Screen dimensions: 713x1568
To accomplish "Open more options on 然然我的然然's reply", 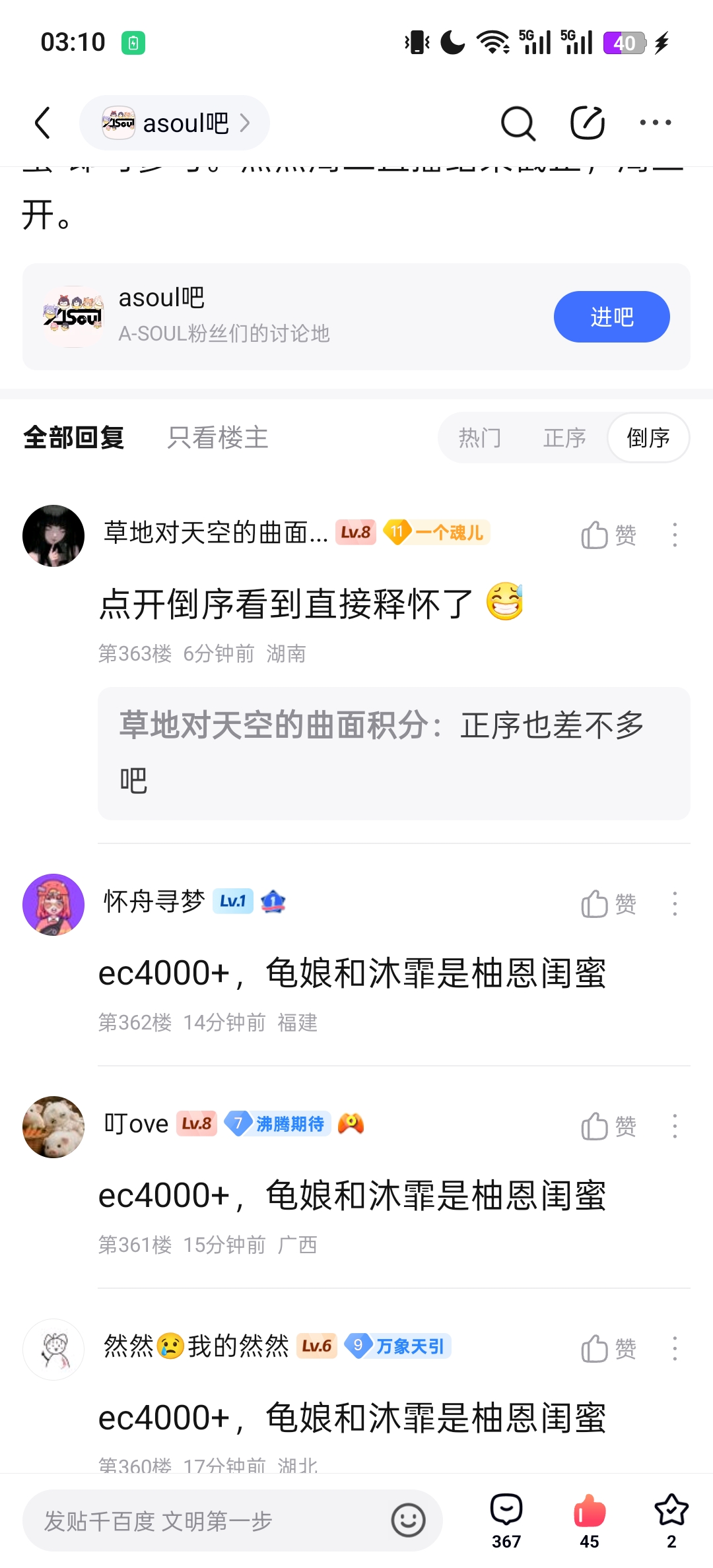I will [x=675, y=1349].
